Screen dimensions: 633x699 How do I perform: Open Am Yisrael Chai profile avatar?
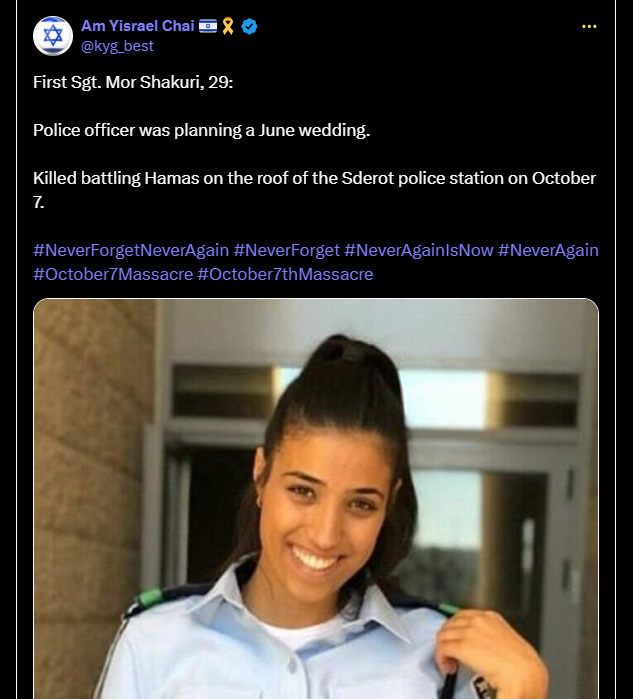pos(53,36)
